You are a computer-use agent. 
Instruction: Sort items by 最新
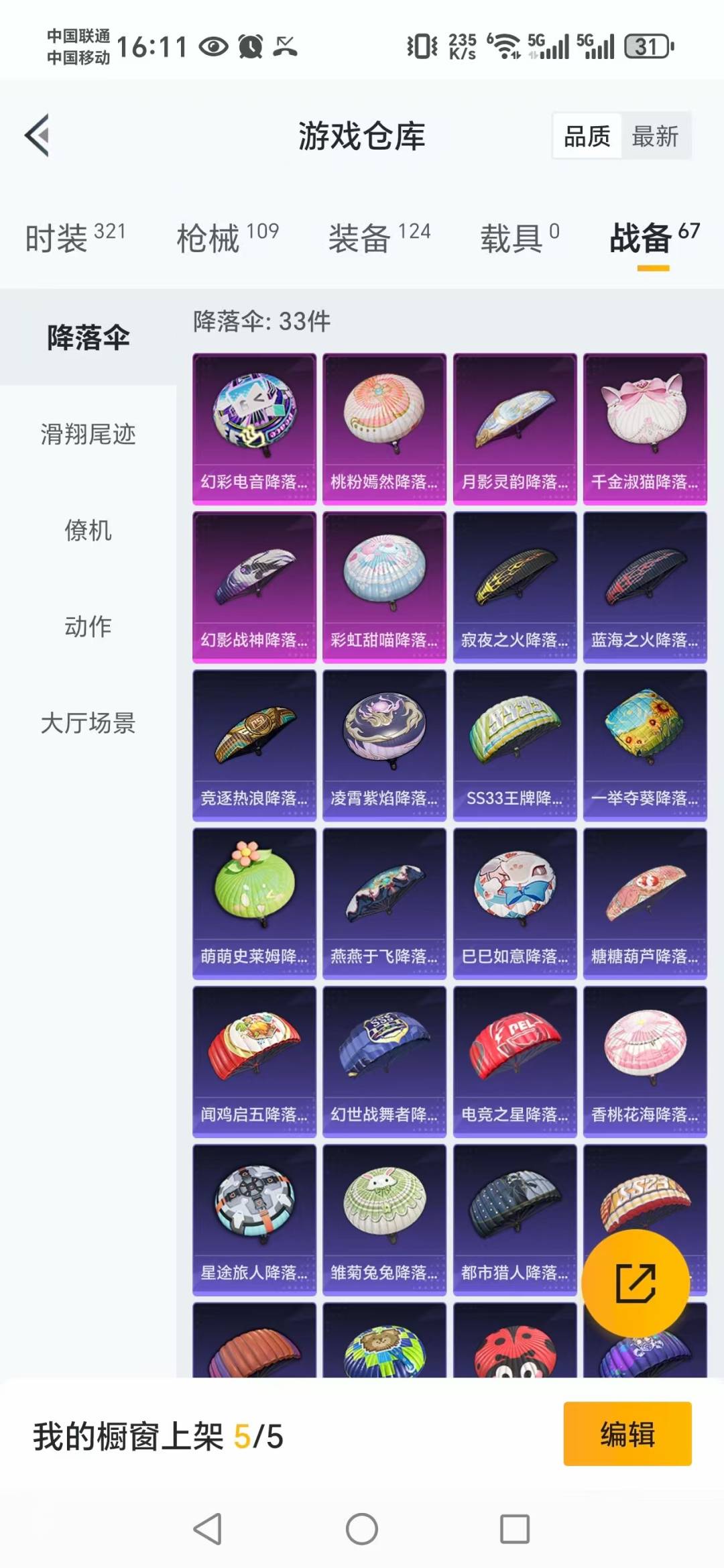(655, 136)
